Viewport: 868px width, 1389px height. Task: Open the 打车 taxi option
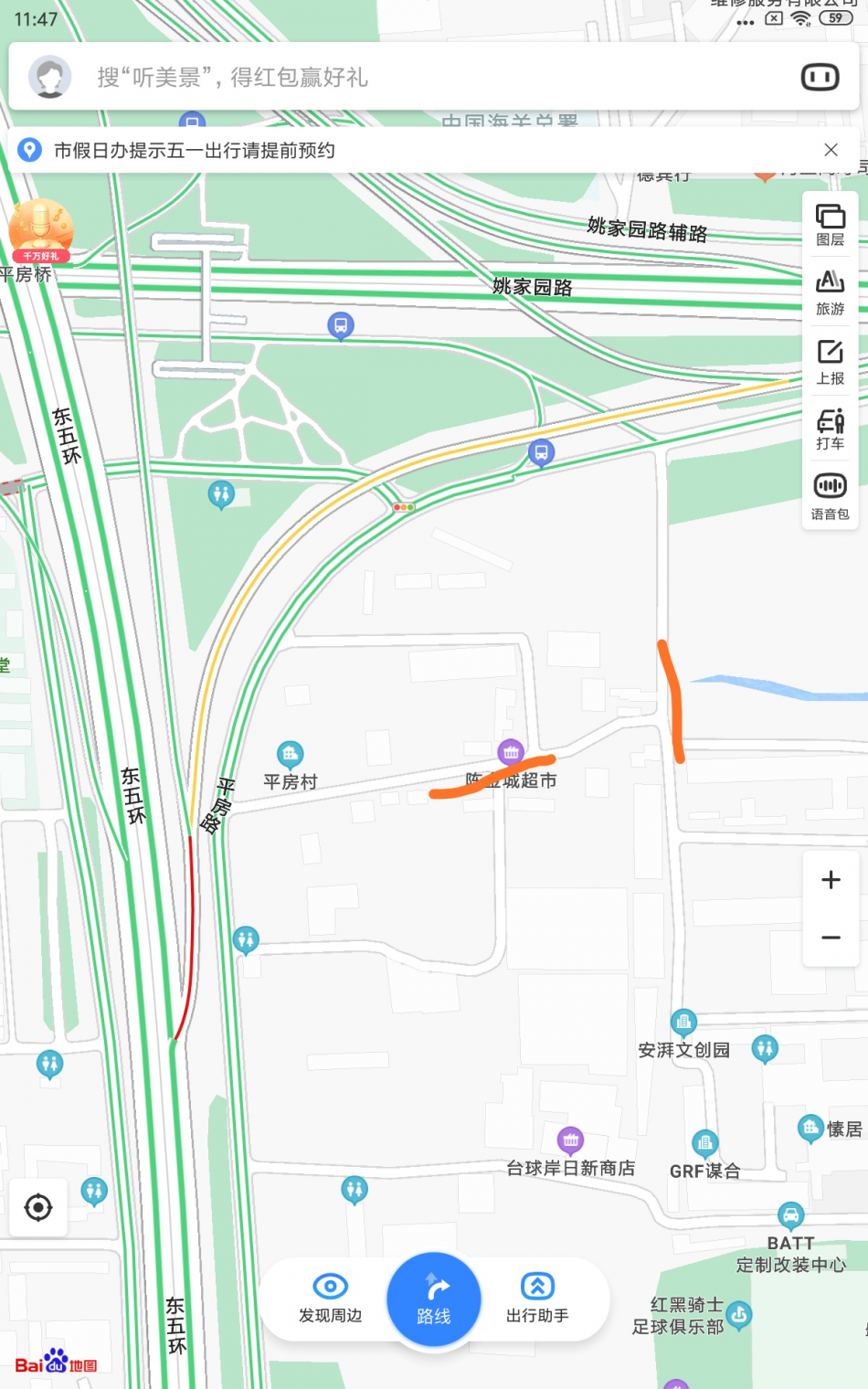830,429
